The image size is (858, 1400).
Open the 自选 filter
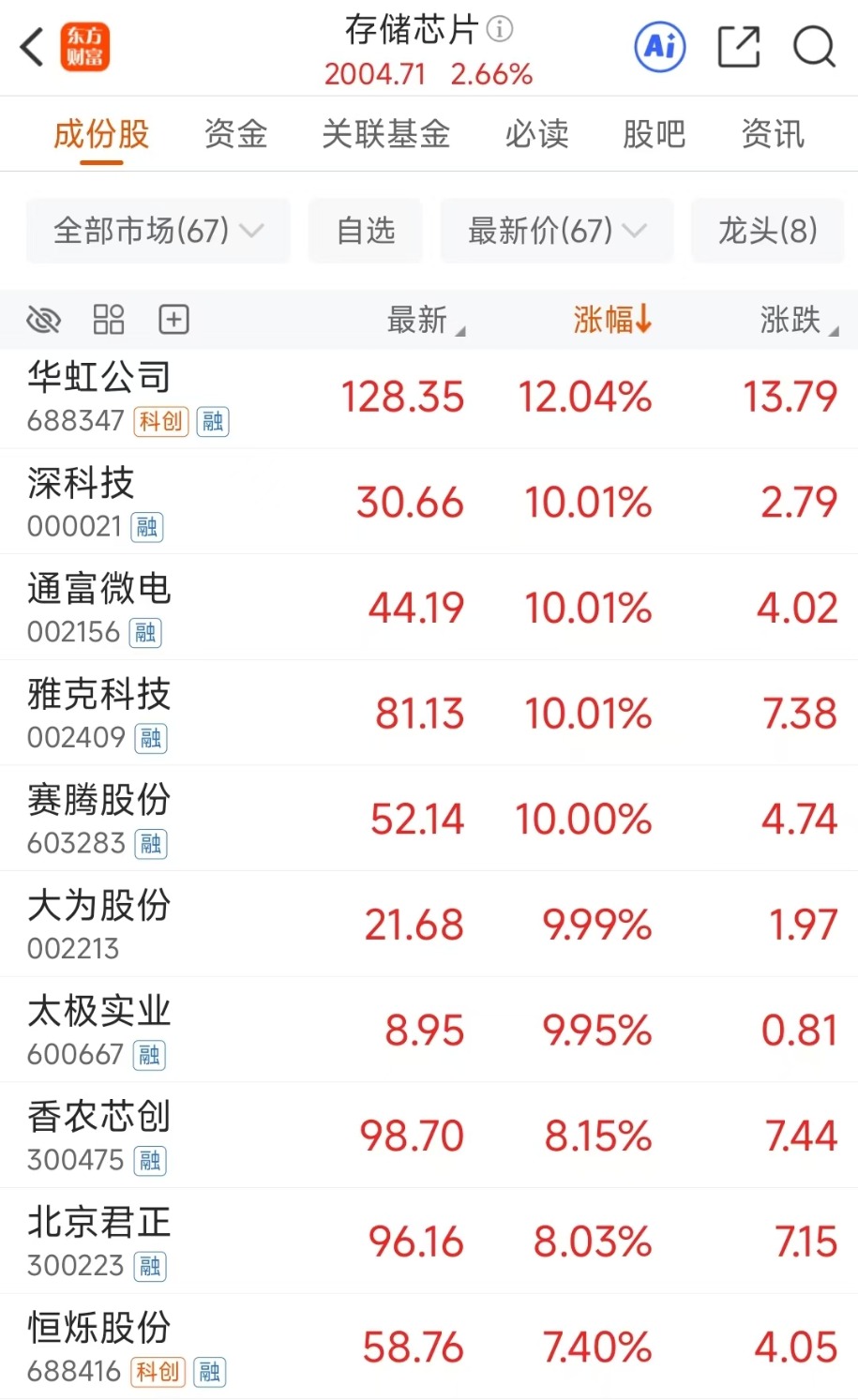coord(364,231)
